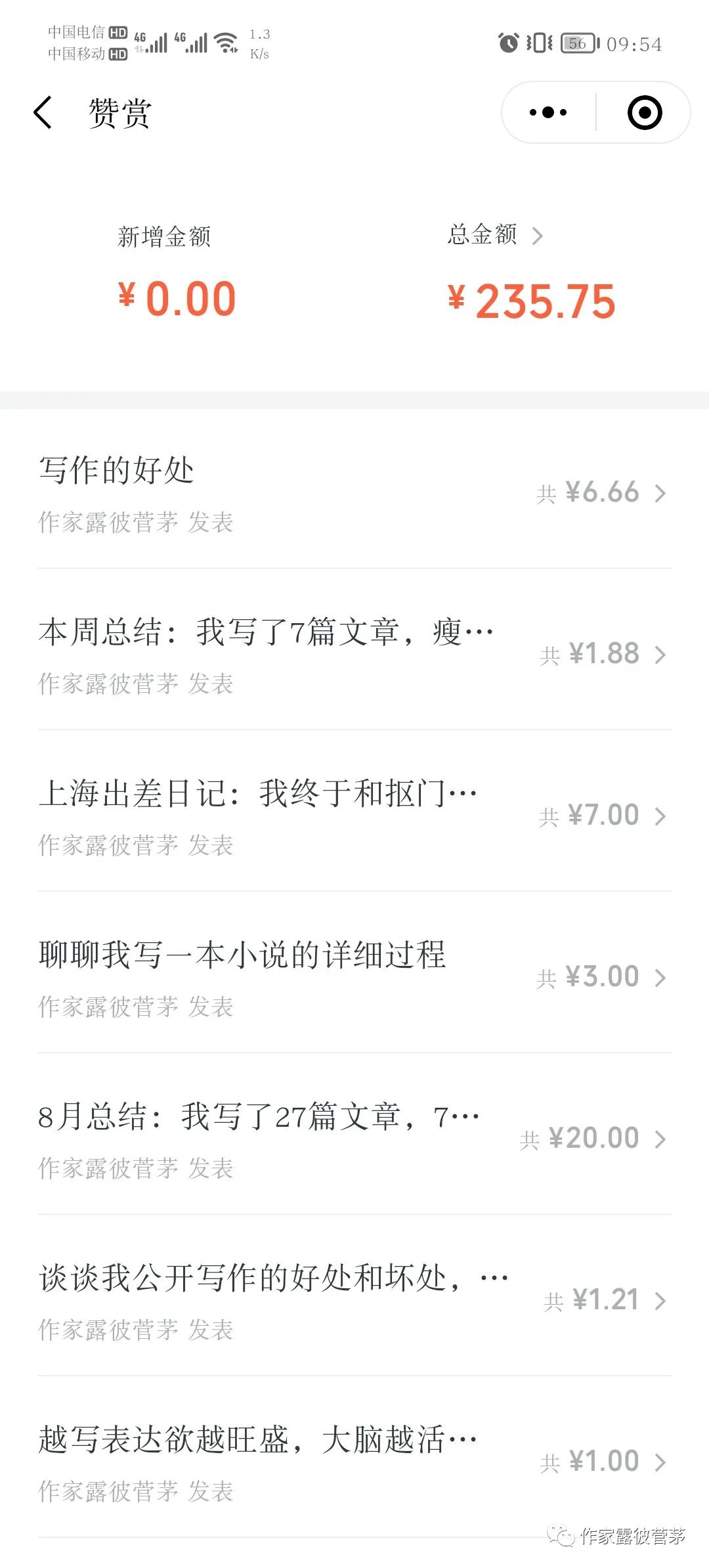The image size is (709, 1568).
Task: Go back from the 赞赏 page
Action: 43,112
